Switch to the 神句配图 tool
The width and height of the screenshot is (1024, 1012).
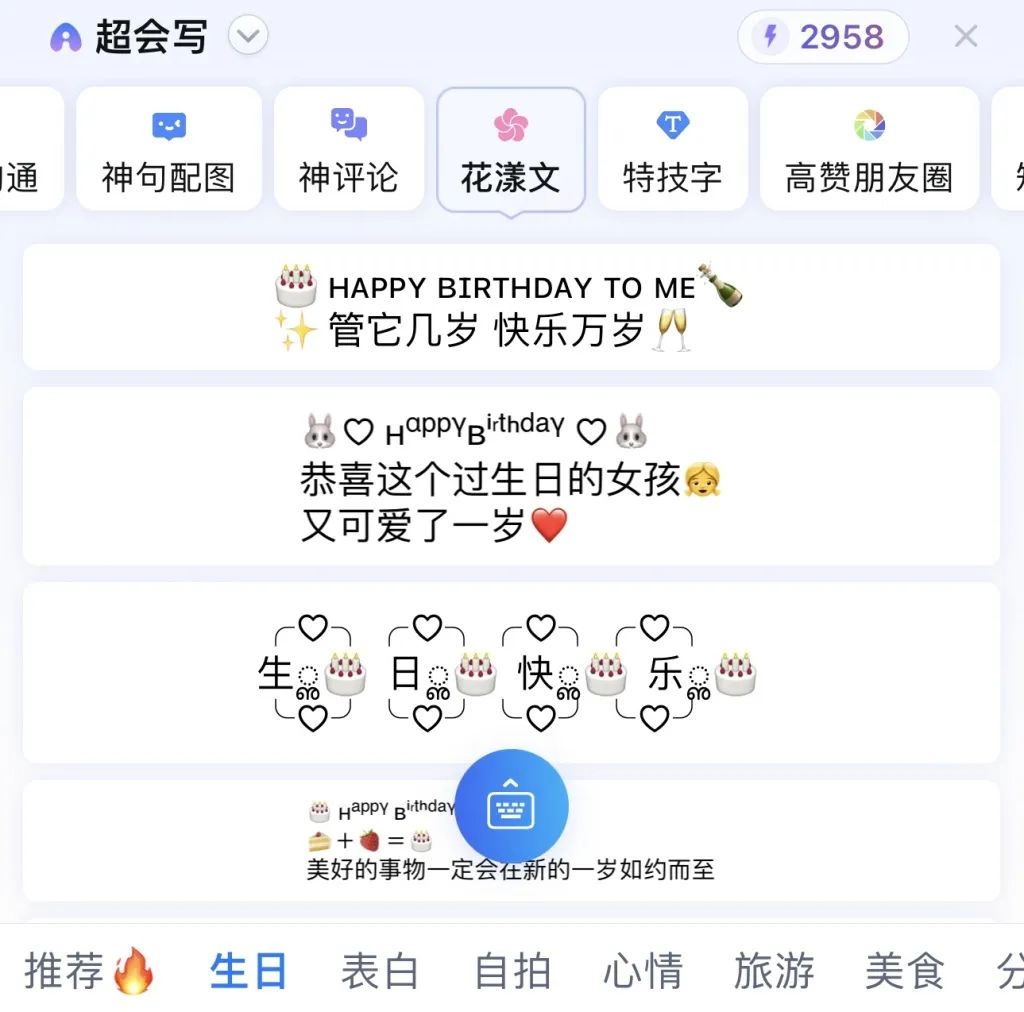click(x=168, y=150)
